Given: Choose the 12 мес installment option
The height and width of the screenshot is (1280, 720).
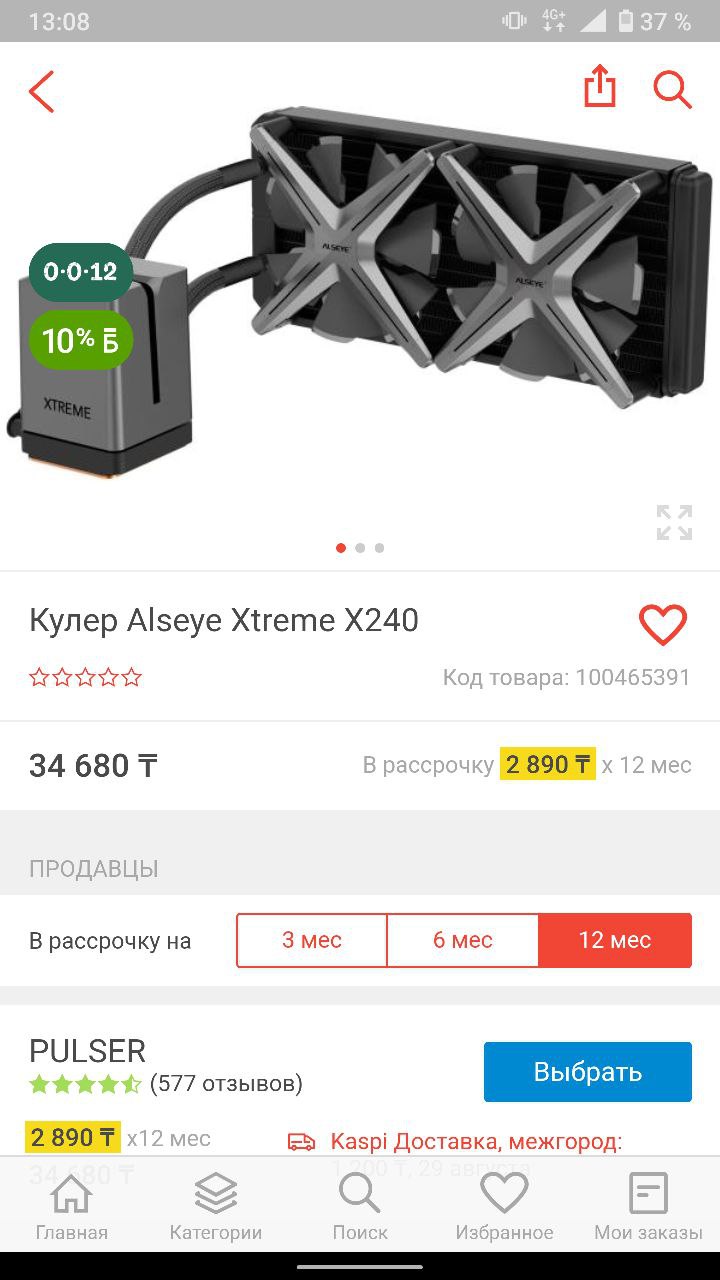Looking at the screenshot, I should [615, 940].
